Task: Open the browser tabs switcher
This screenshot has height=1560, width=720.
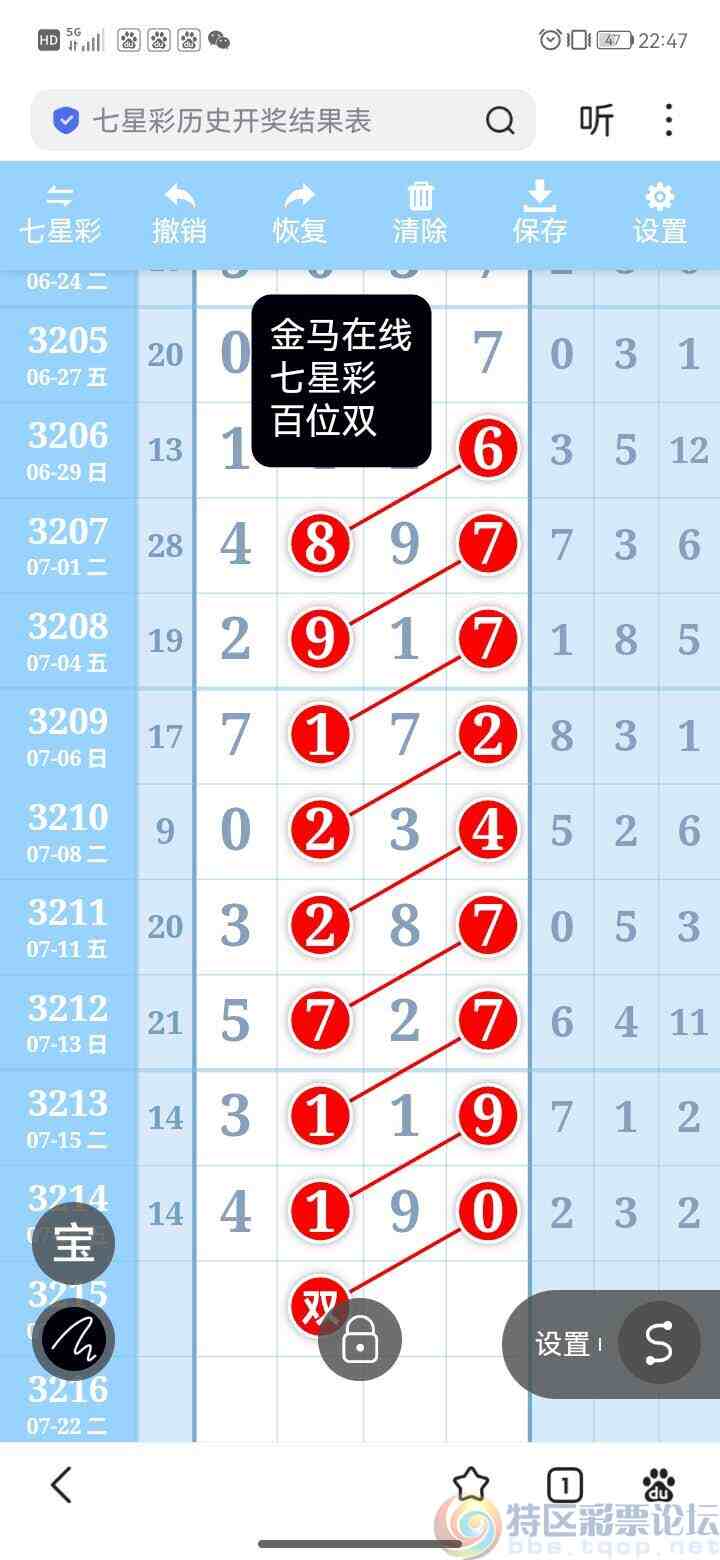Action: coord(565,1485)
